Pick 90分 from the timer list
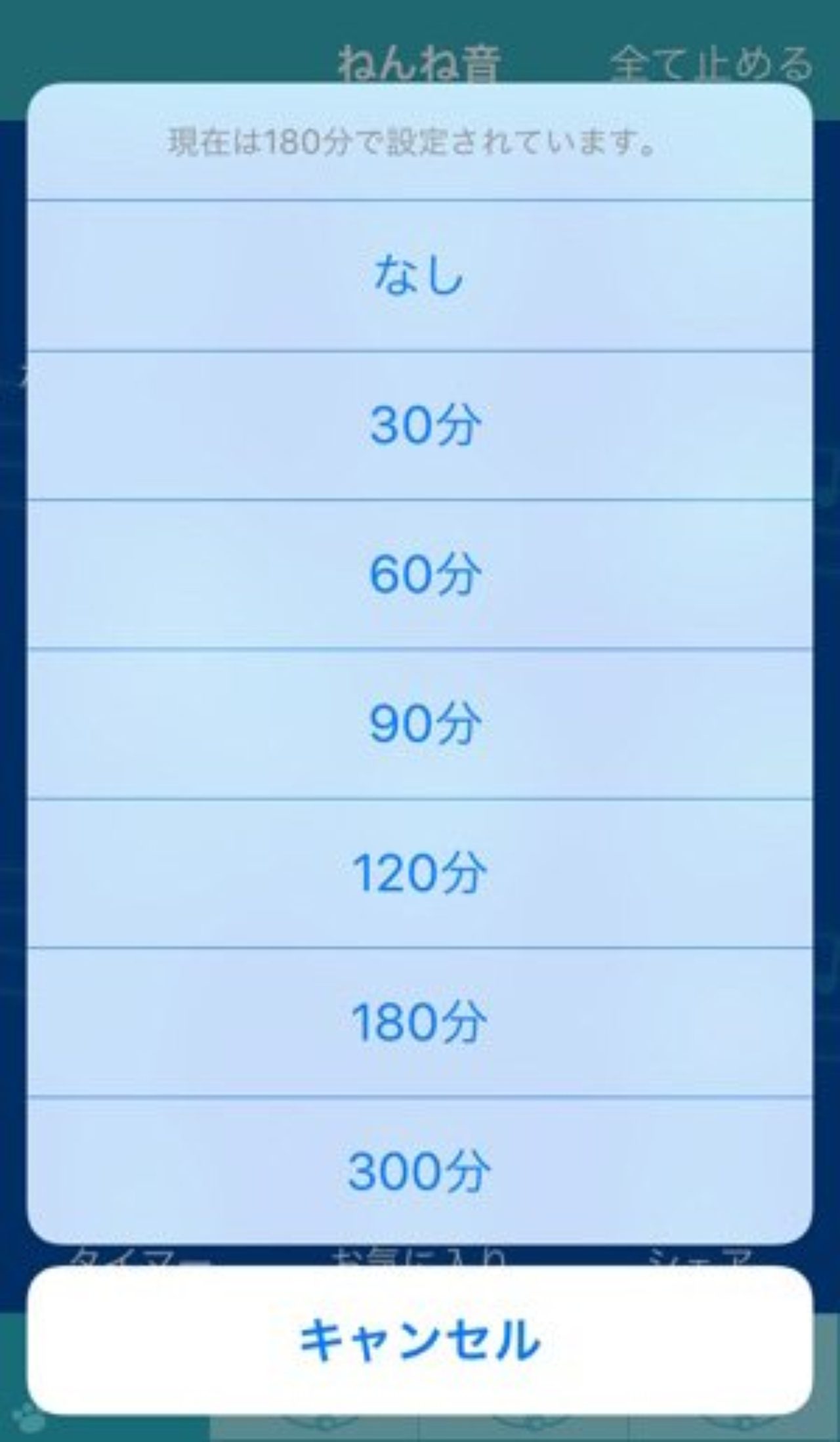Viewport: 840px width, 1442px height. tap(419, 723)
